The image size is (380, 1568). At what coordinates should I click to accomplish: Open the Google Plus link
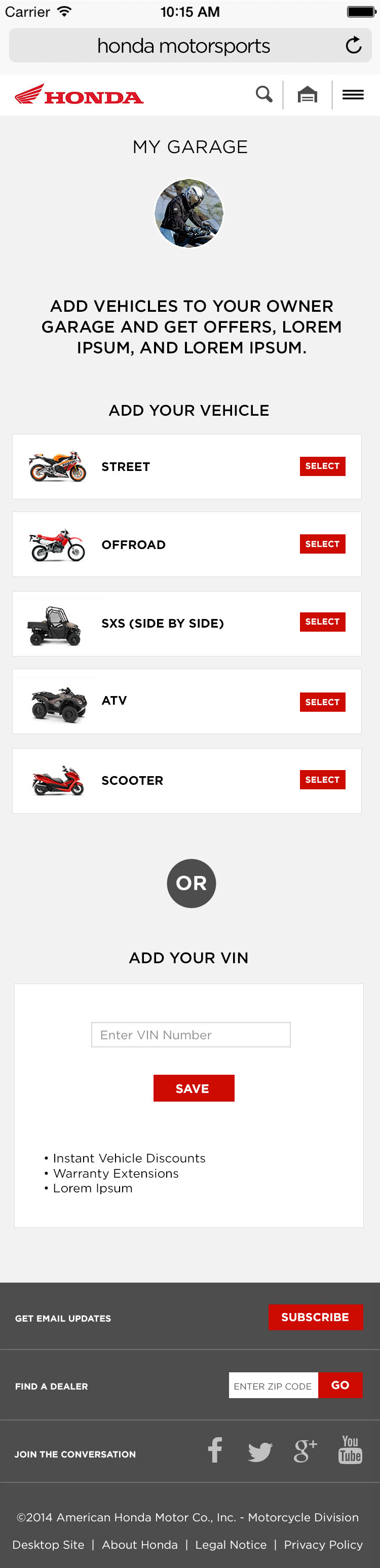305,1450
